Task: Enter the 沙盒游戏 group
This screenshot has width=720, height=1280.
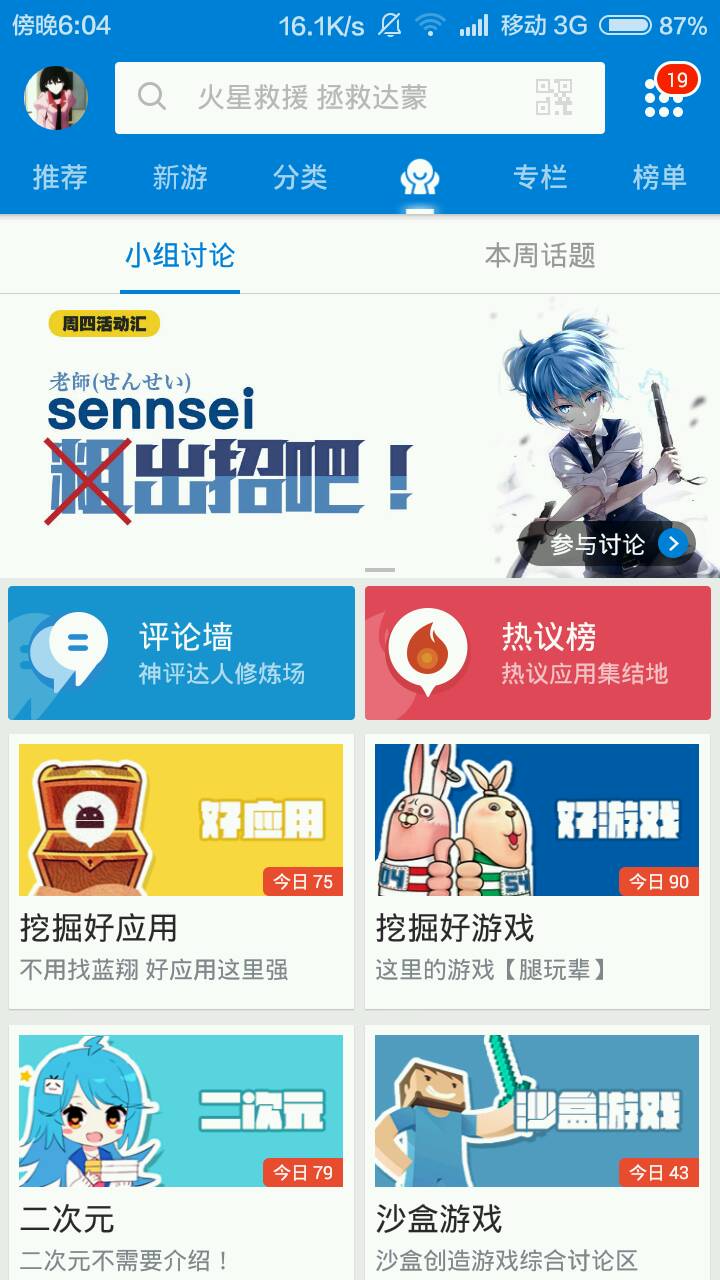Action: point(537,1150)
